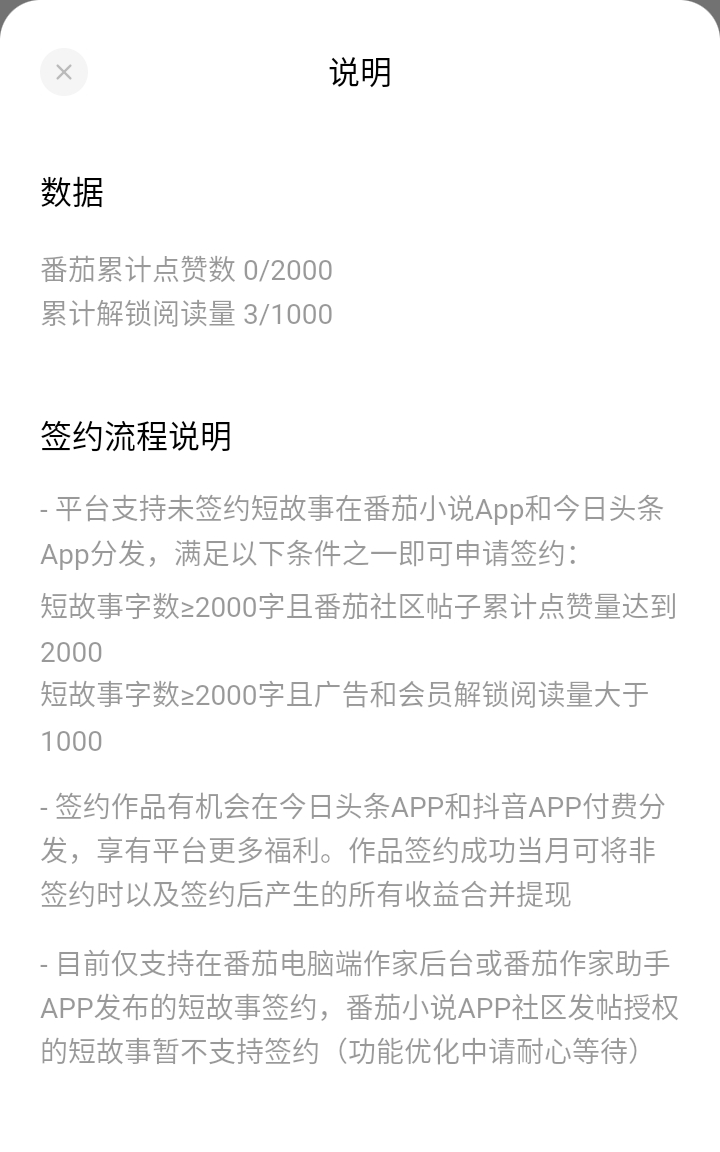Click the paragraph mentioning 番茄小说App 分发
The width and height of the screenshot is (720, 1152).
pos(360,528)
